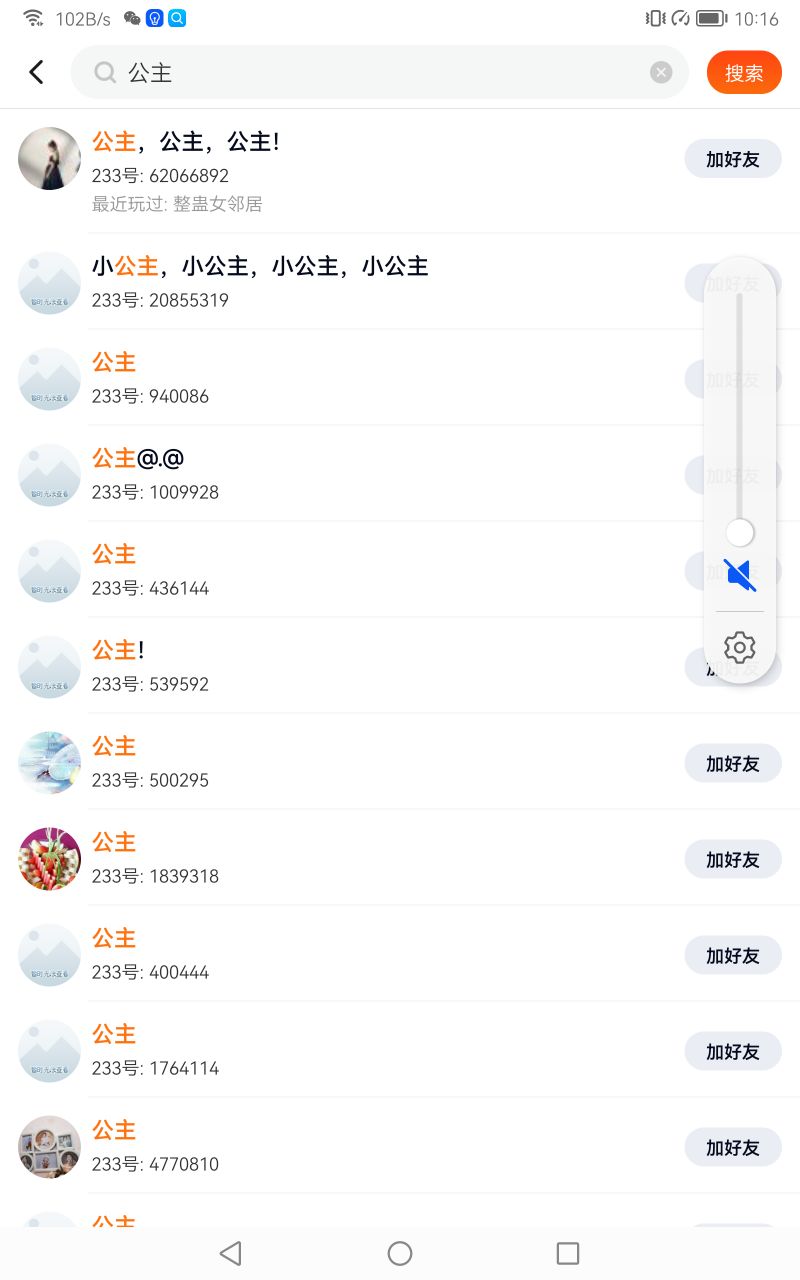Add user 4770810 as friend

point(732,1148)
